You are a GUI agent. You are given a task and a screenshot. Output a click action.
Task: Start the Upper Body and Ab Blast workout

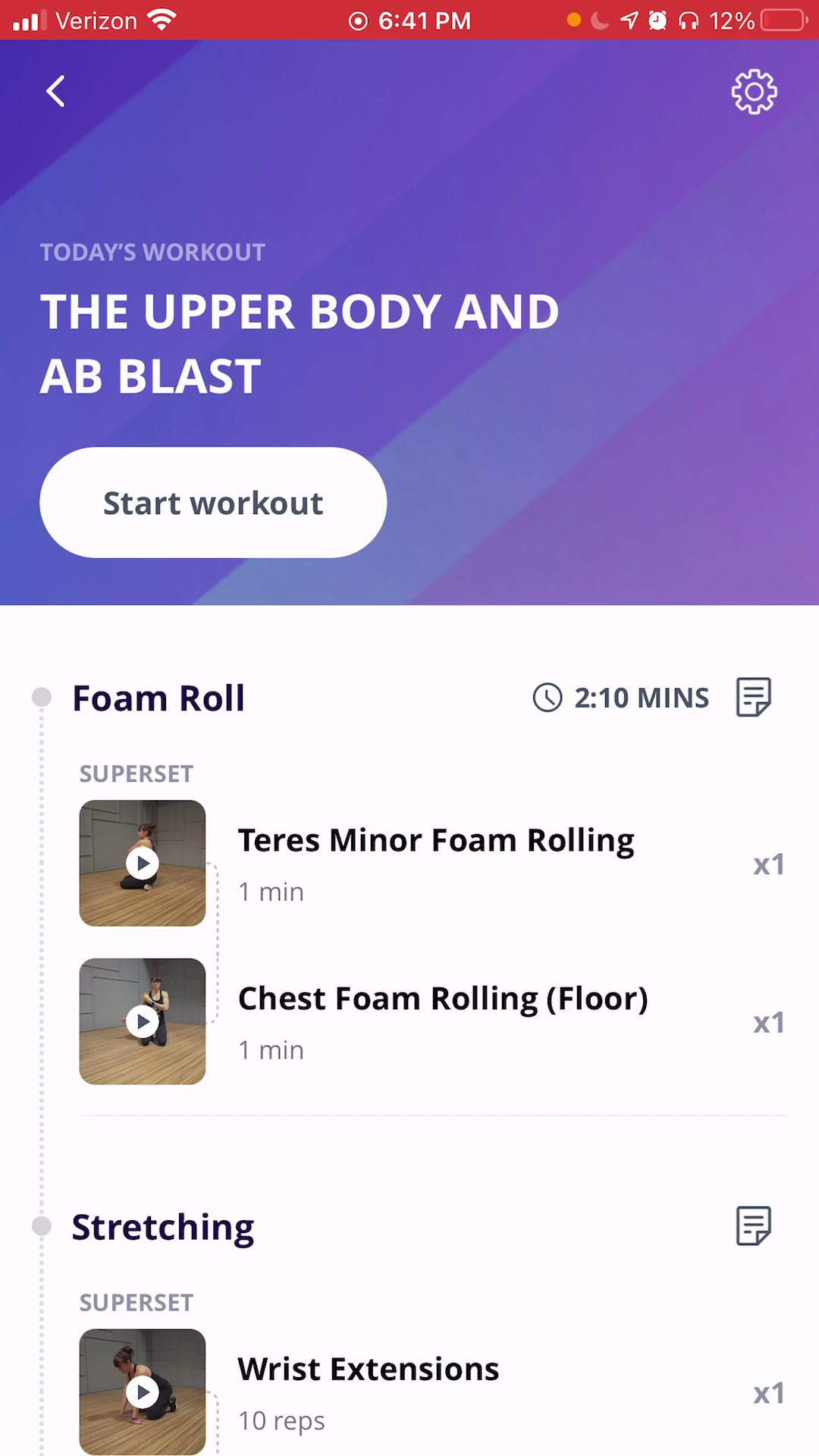tap(213, 503)
